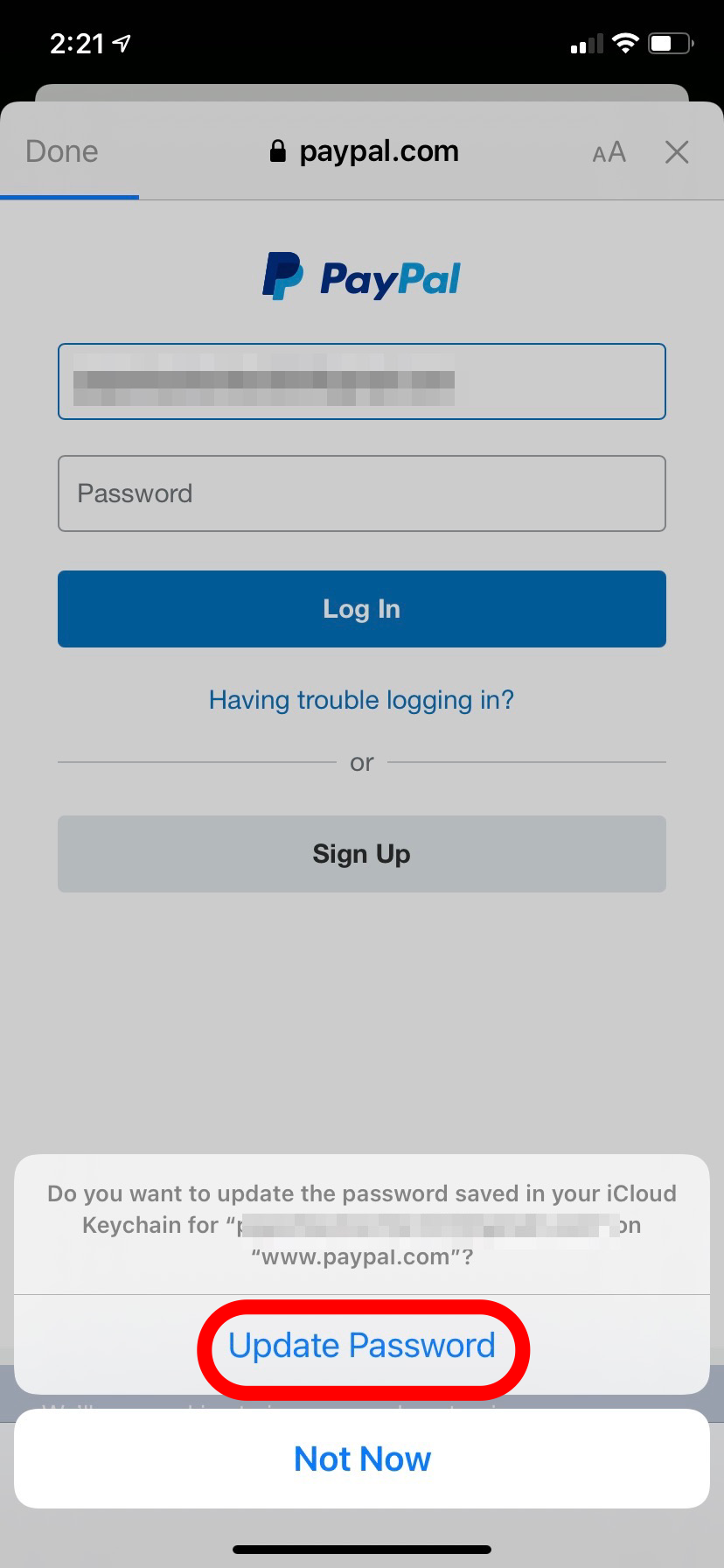The width and height of the screenshot is (724, 1568).
Task: Open the AA text size options
Action: coord(609,152)
